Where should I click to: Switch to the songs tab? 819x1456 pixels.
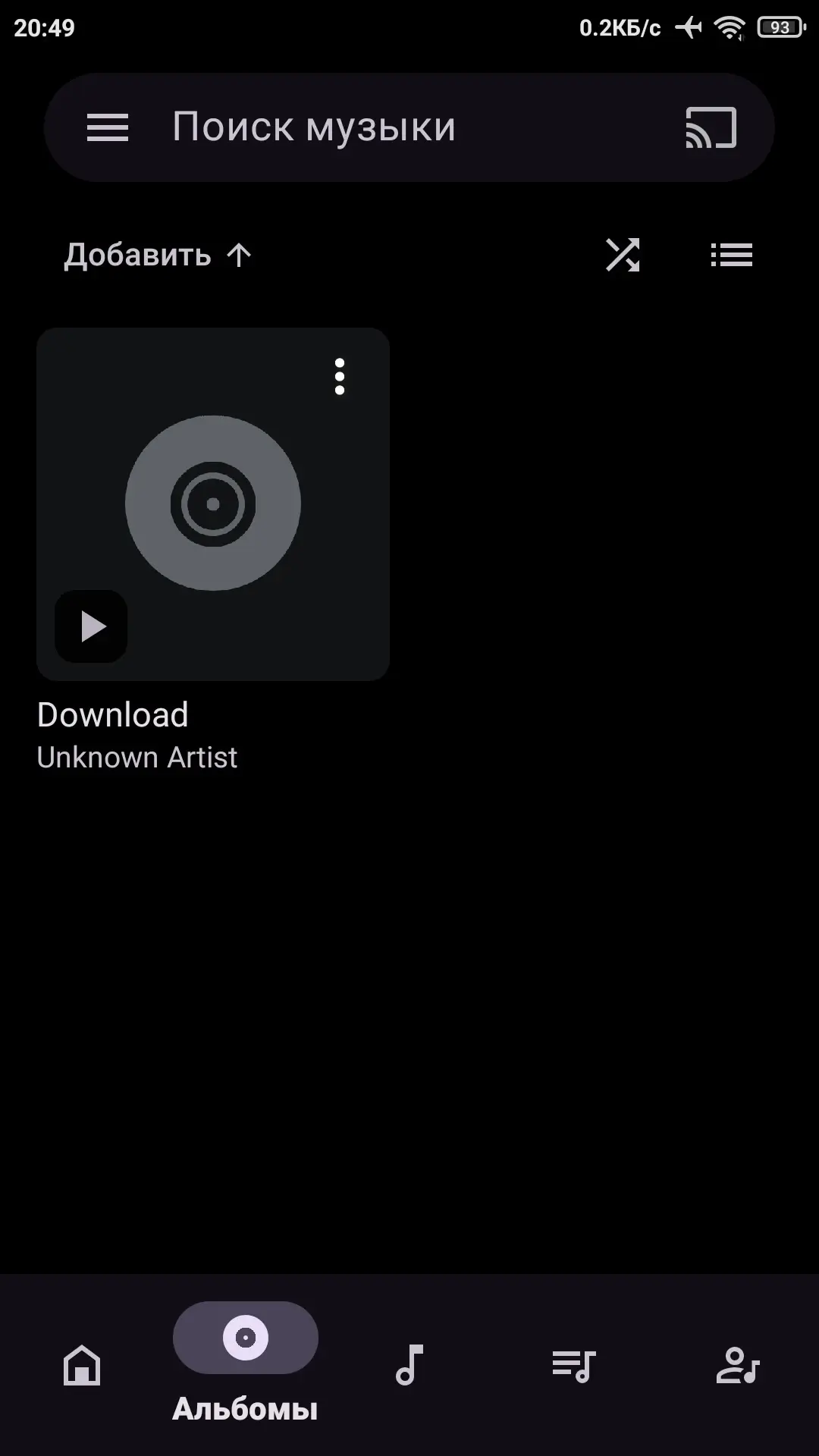click(409, 1365)
